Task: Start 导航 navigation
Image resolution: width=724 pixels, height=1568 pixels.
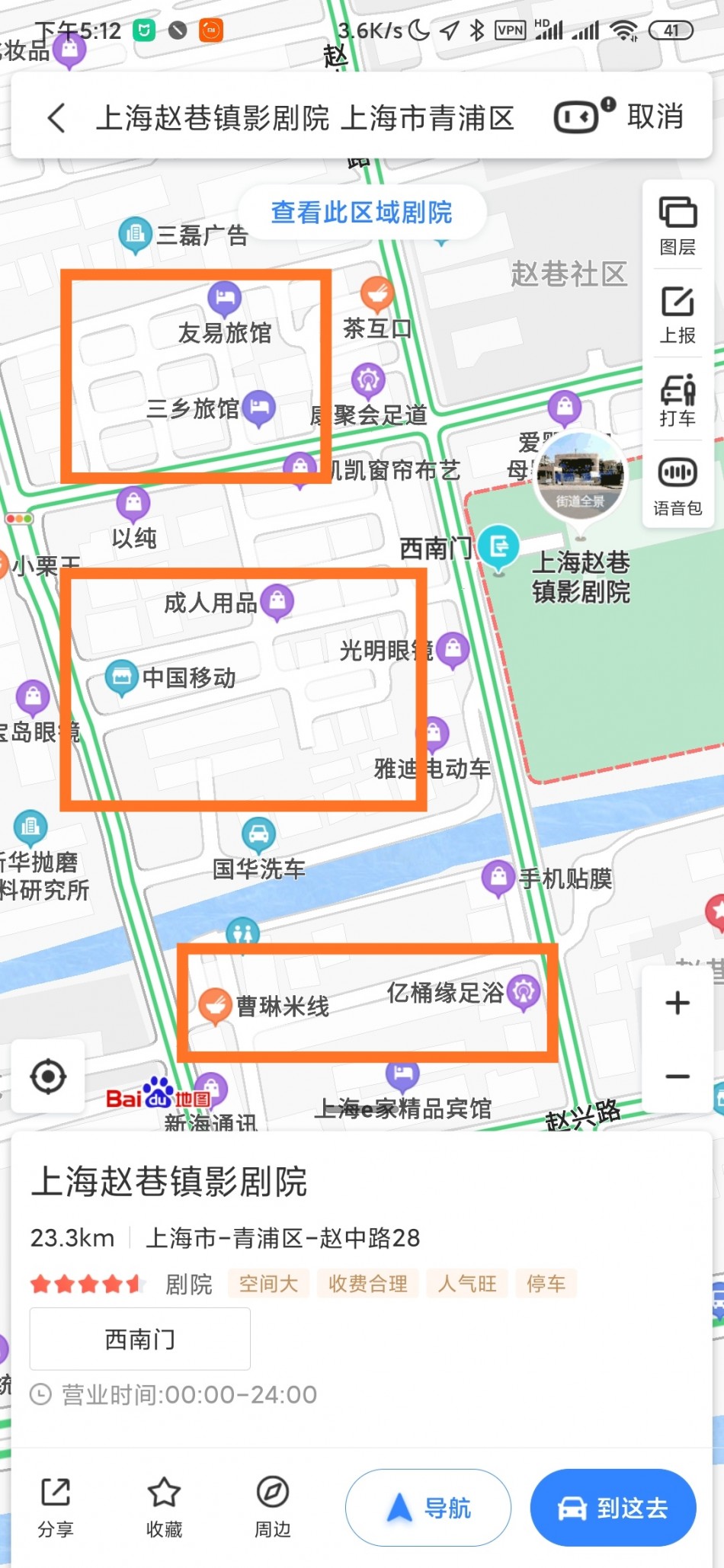Action: coord(428,1508)
